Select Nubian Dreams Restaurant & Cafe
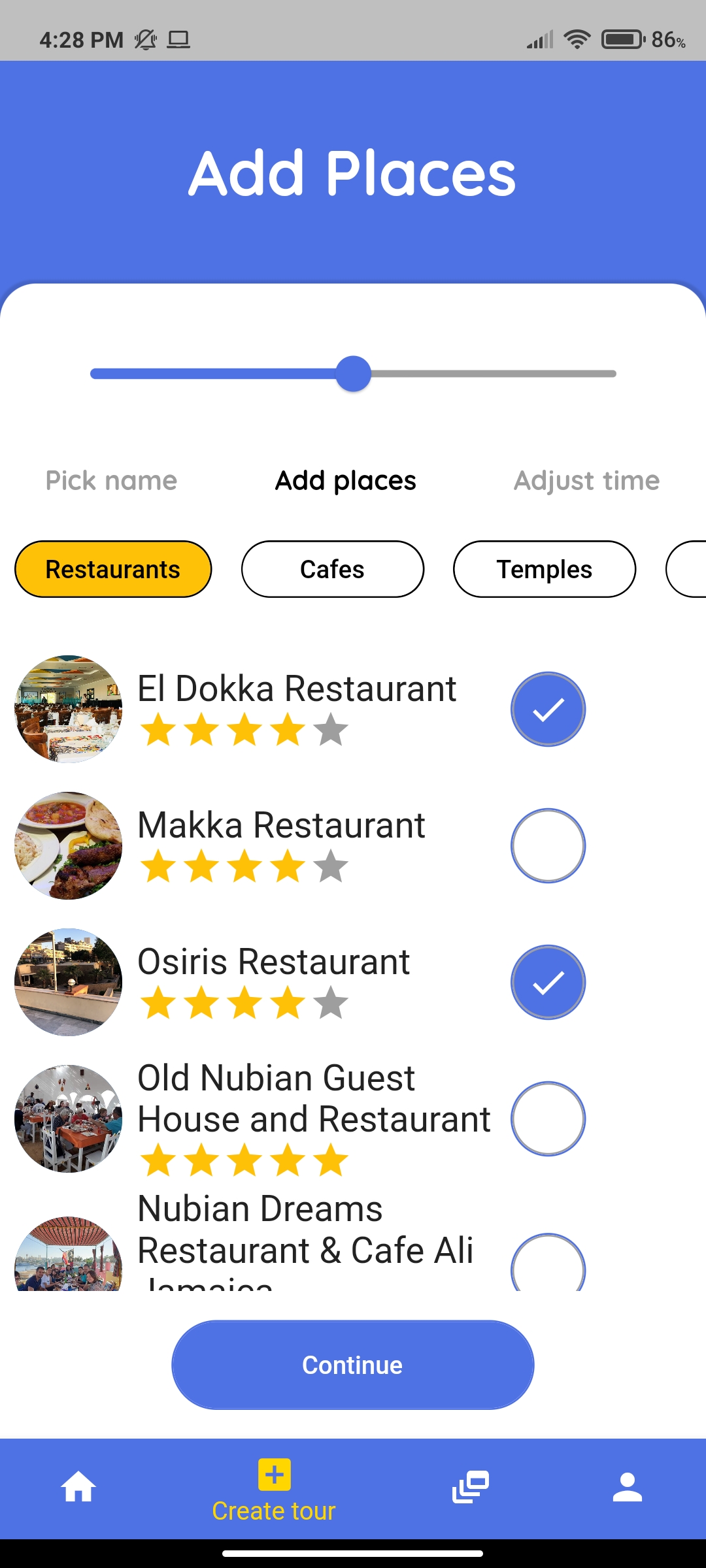The width and height of the screenshot is (706, 1568). tap(548, 1264)
